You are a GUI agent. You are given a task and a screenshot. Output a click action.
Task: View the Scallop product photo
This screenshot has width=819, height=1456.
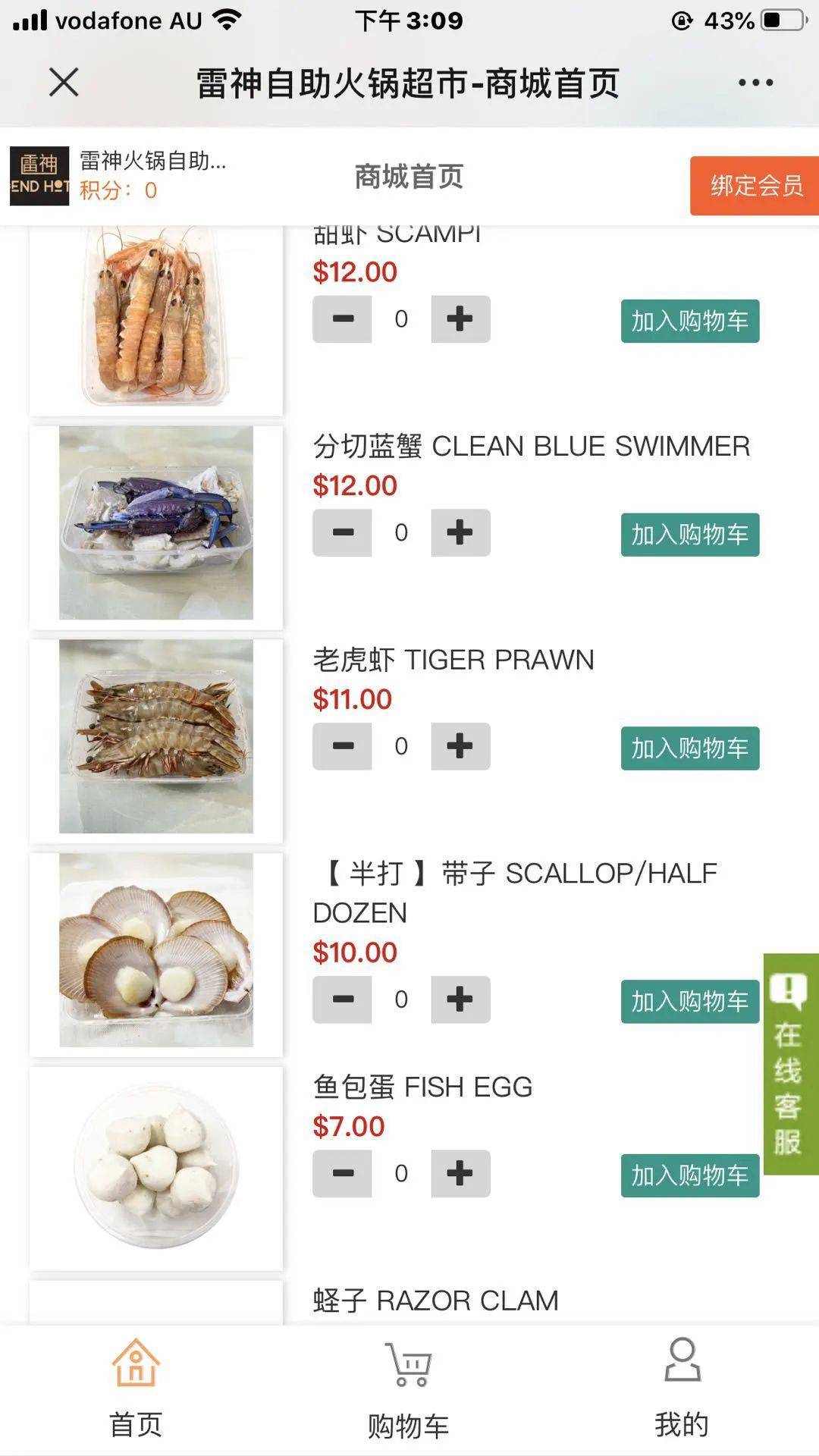156,951
